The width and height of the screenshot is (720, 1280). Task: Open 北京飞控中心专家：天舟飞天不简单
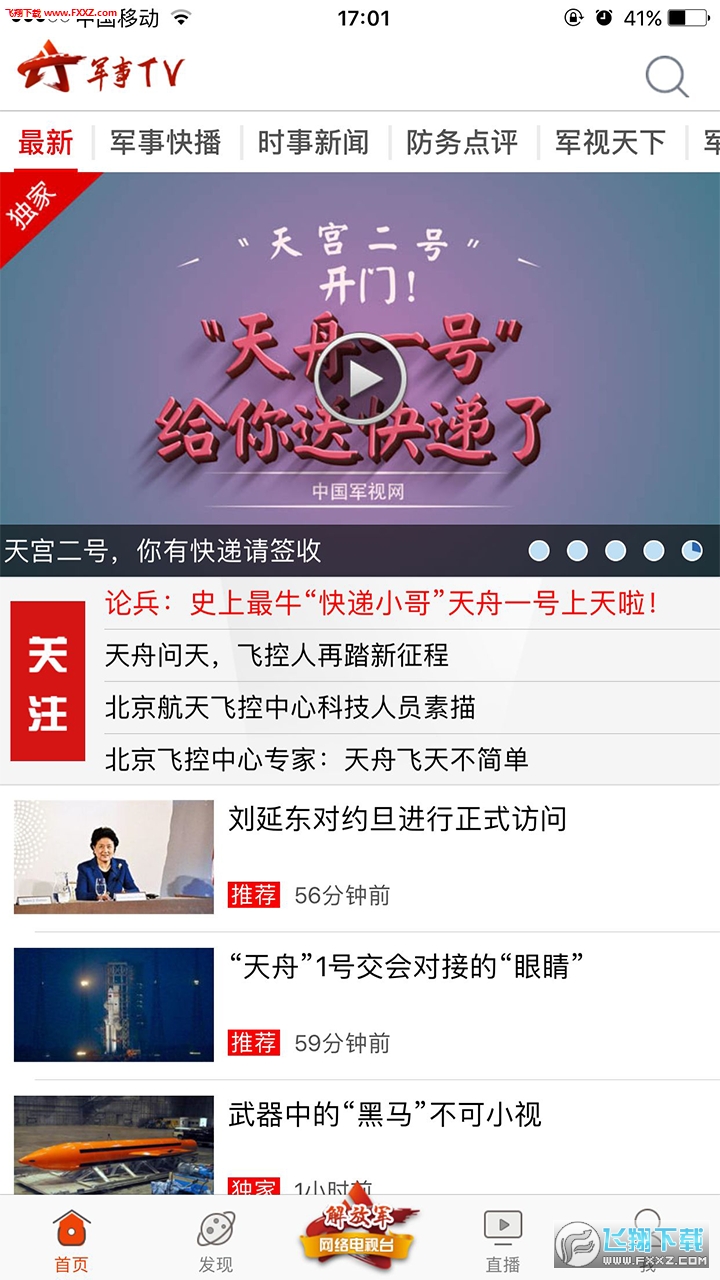coord(317,760)
